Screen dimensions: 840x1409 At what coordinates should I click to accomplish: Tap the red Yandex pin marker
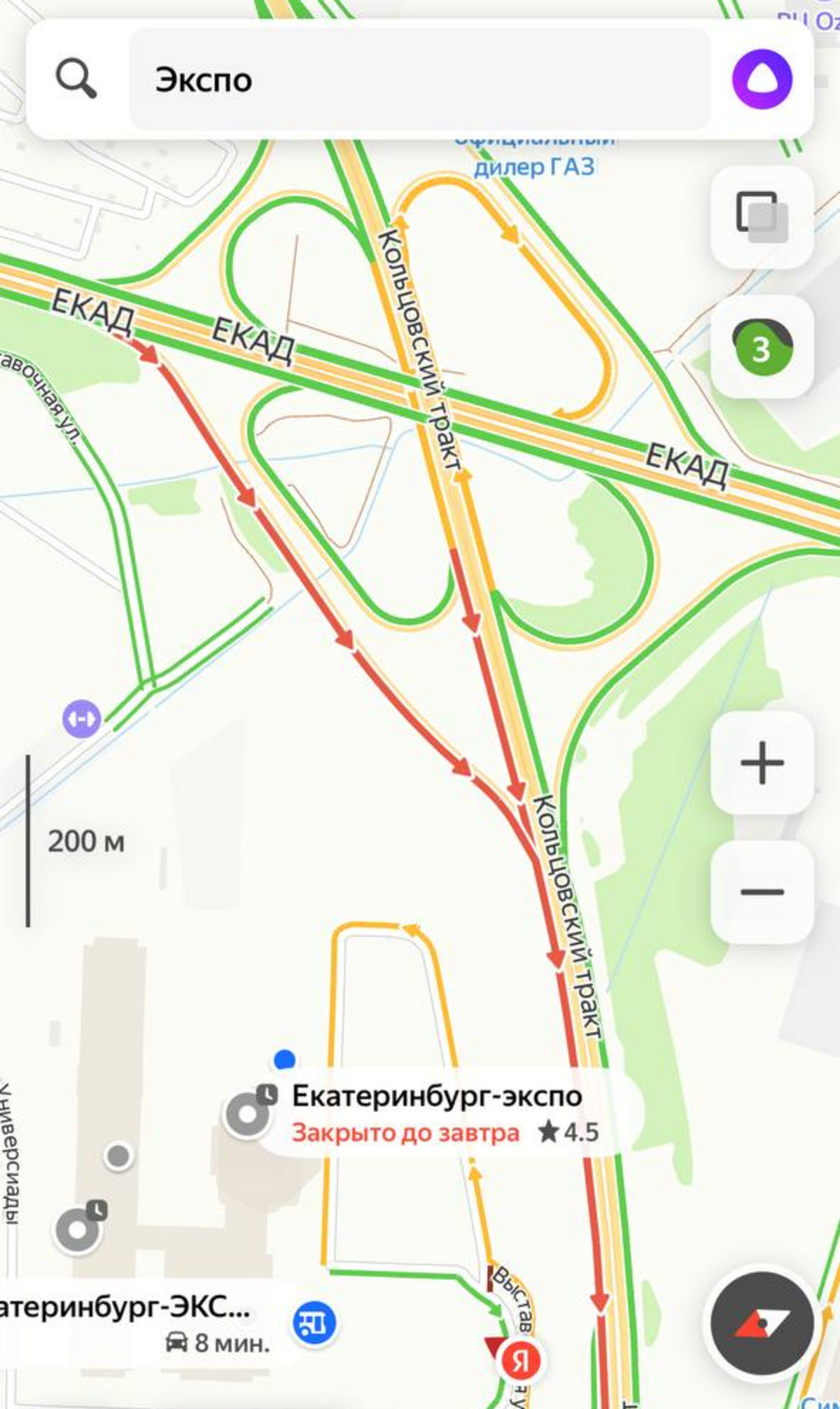(x=520, y=1362)
